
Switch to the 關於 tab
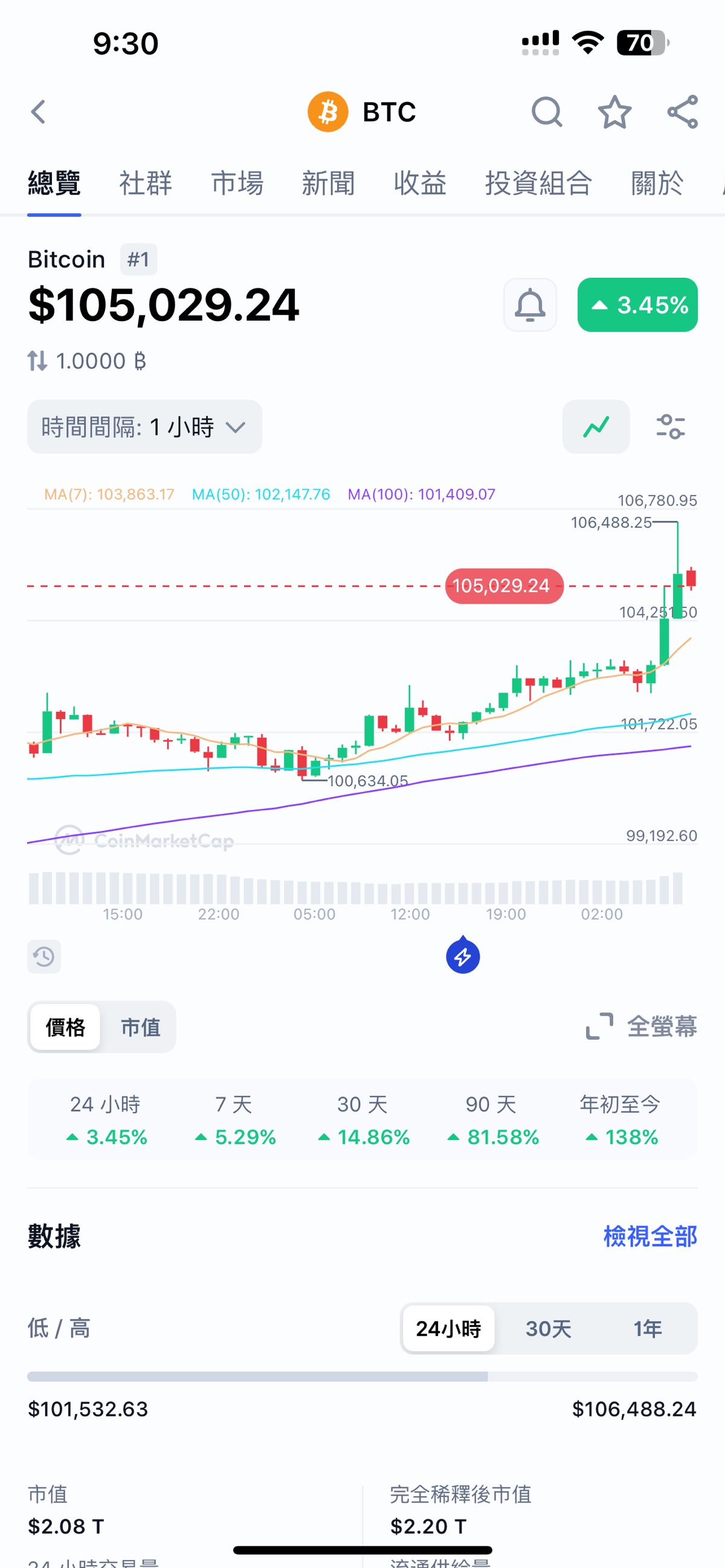(657, 183)
